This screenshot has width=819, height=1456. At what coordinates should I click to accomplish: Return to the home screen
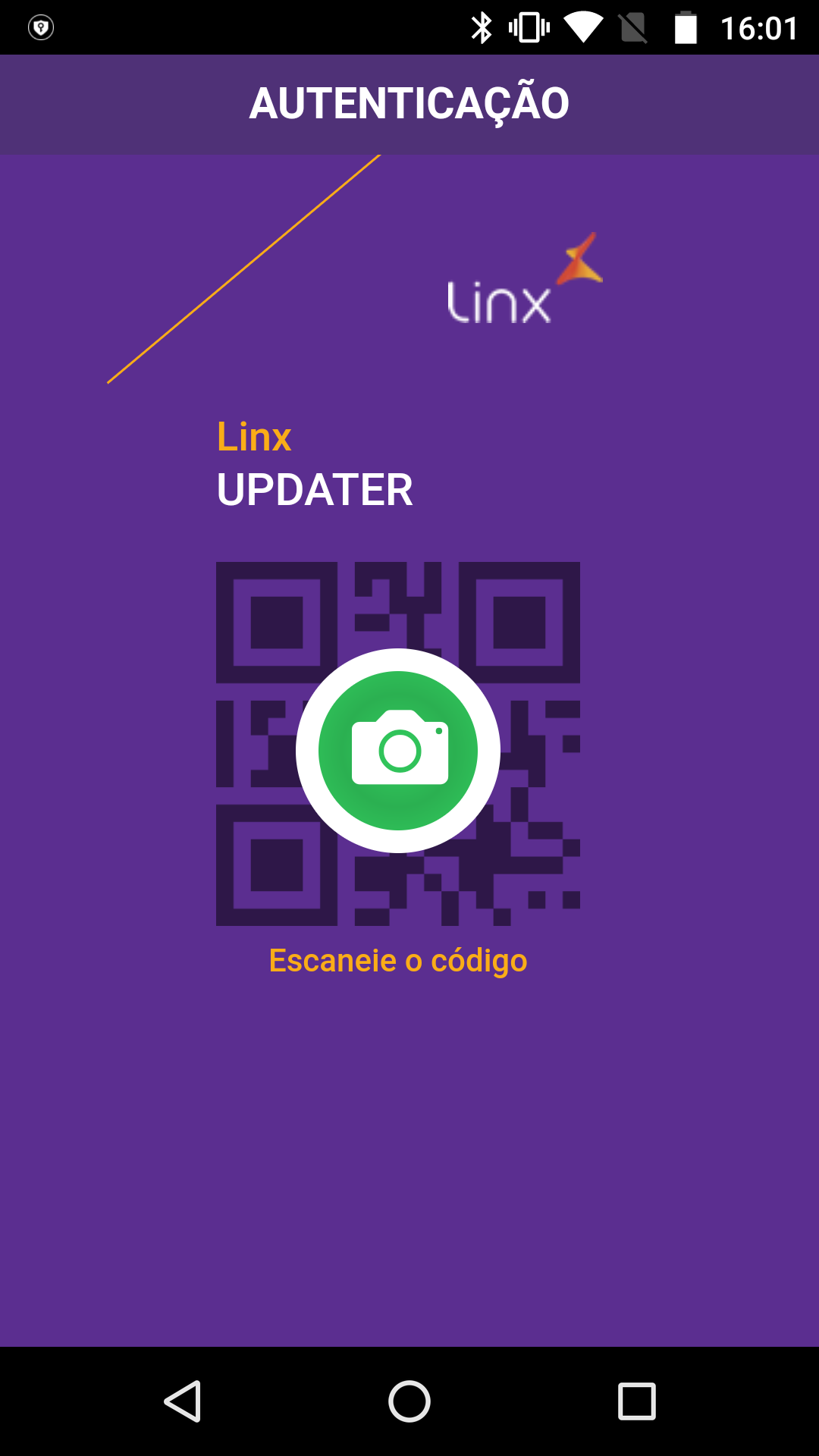(409, 1401)
